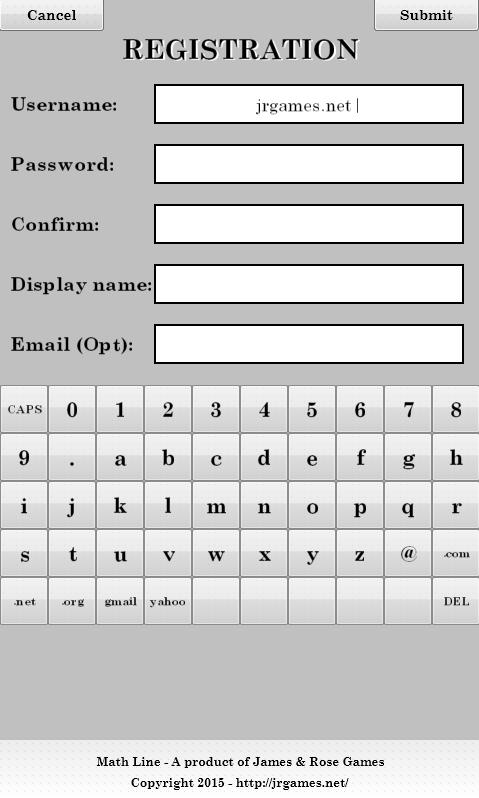
Task: Cancel the registration
Action: pos(51,15)
